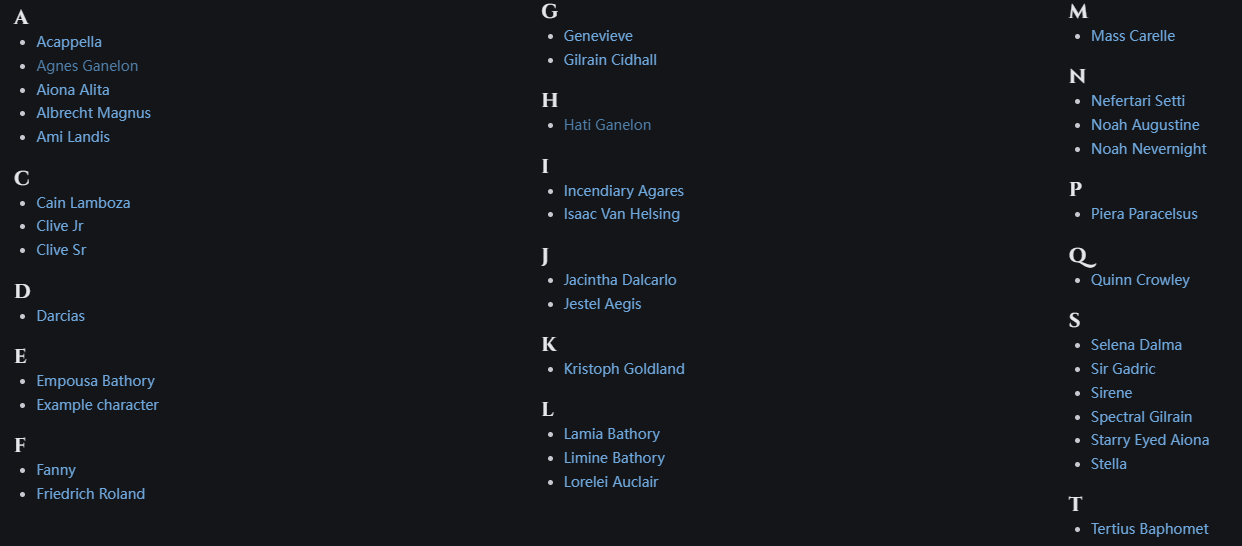Viewport: 1242px width, 546px height.
Task: Open Mass Carelle character page
Action: [x=1132, y=36]
